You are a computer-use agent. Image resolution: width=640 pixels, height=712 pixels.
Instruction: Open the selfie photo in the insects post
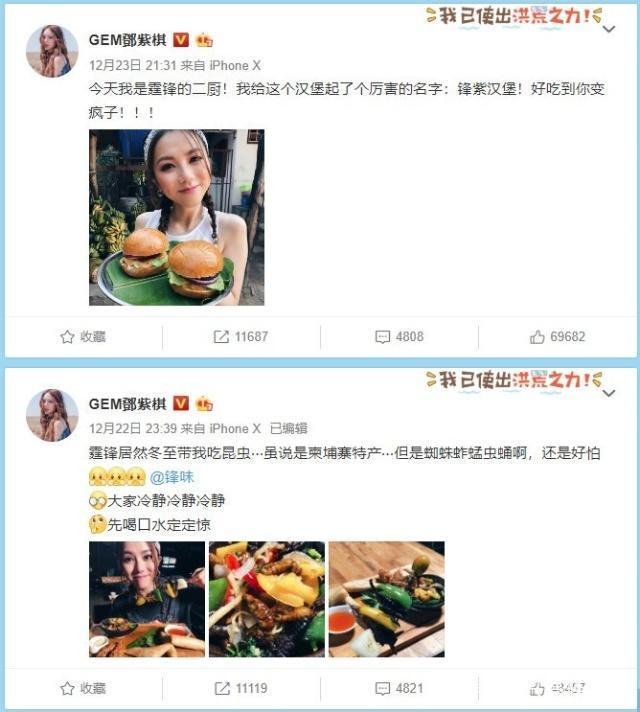point(147,599)
